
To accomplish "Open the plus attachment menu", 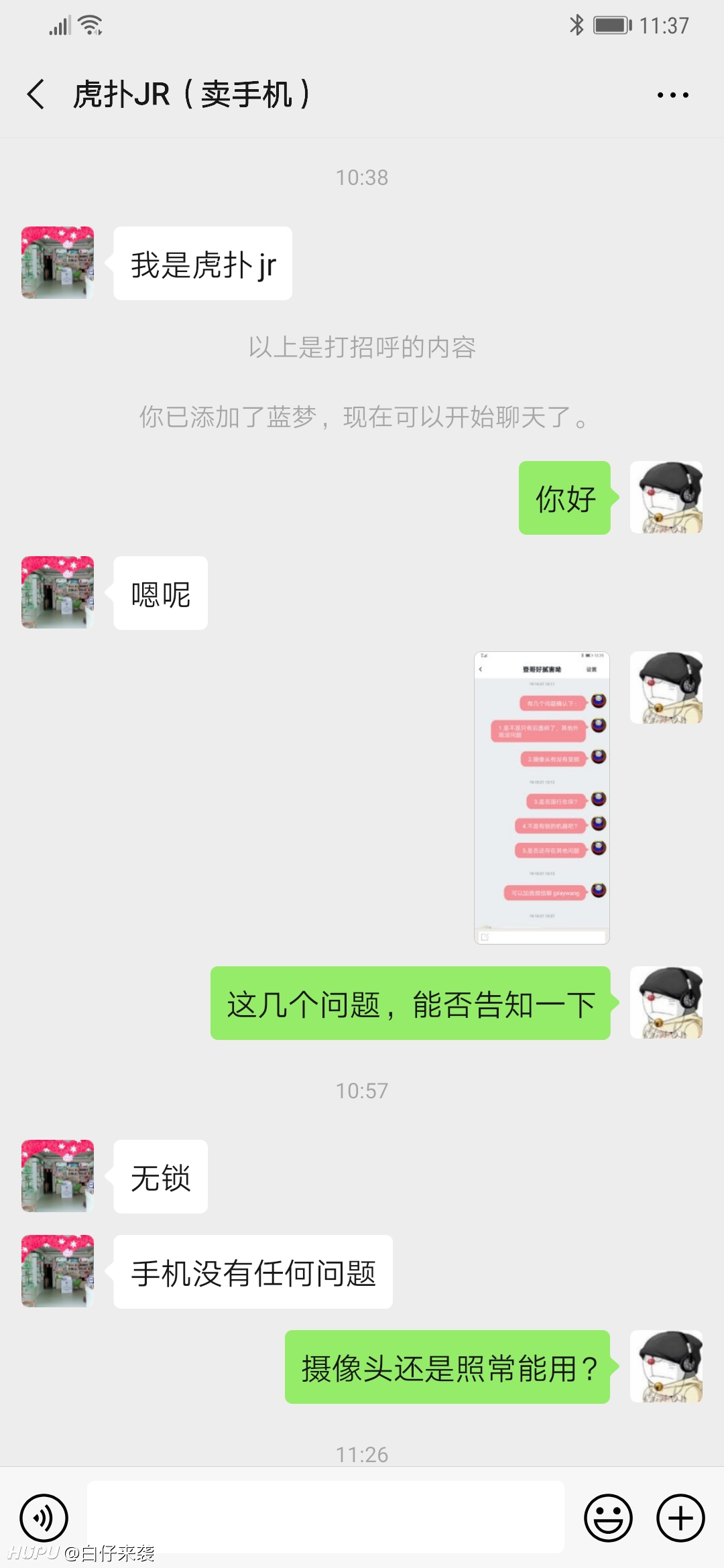I will pyautogui.click(x=680, y=1518).
